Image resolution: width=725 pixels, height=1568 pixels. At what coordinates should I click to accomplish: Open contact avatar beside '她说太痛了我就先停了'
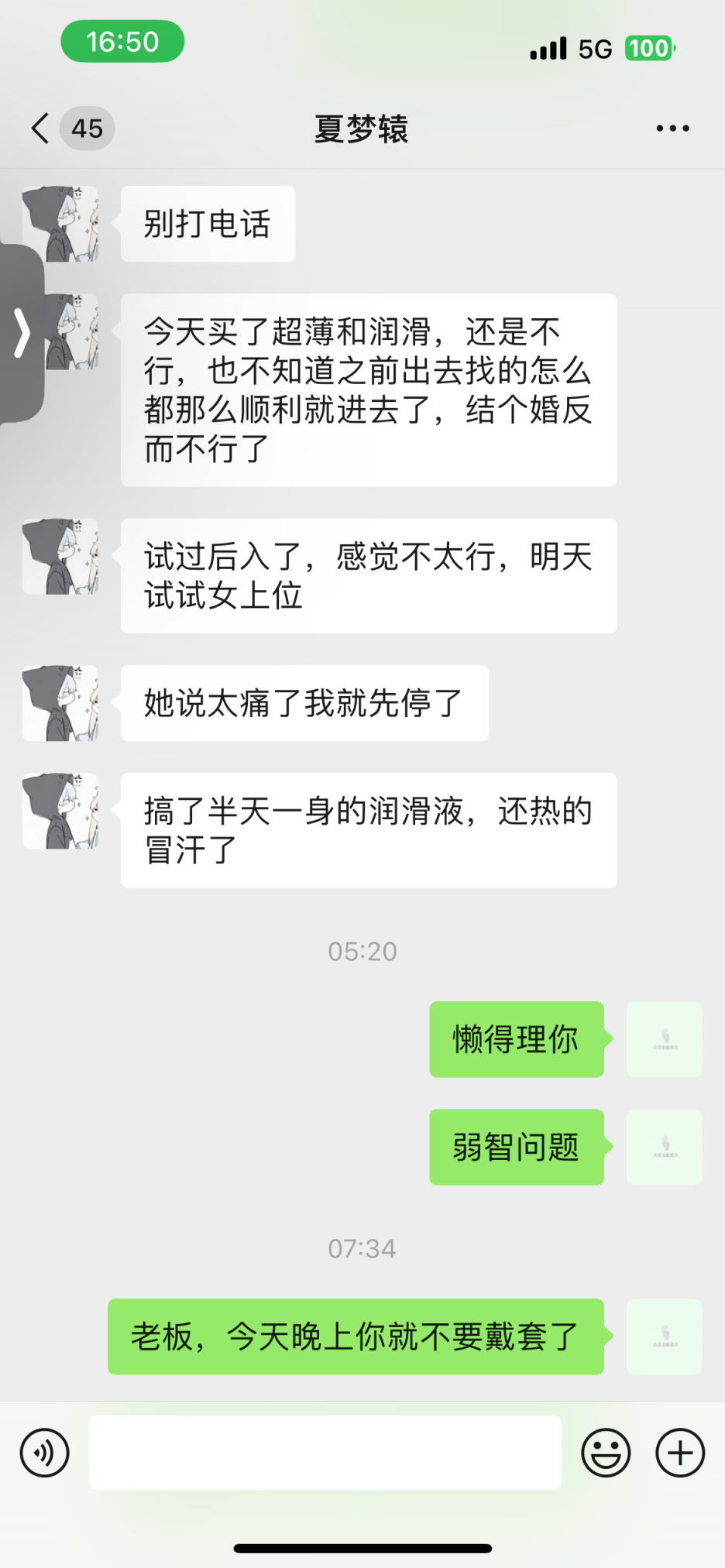click(x=60, y=703)
